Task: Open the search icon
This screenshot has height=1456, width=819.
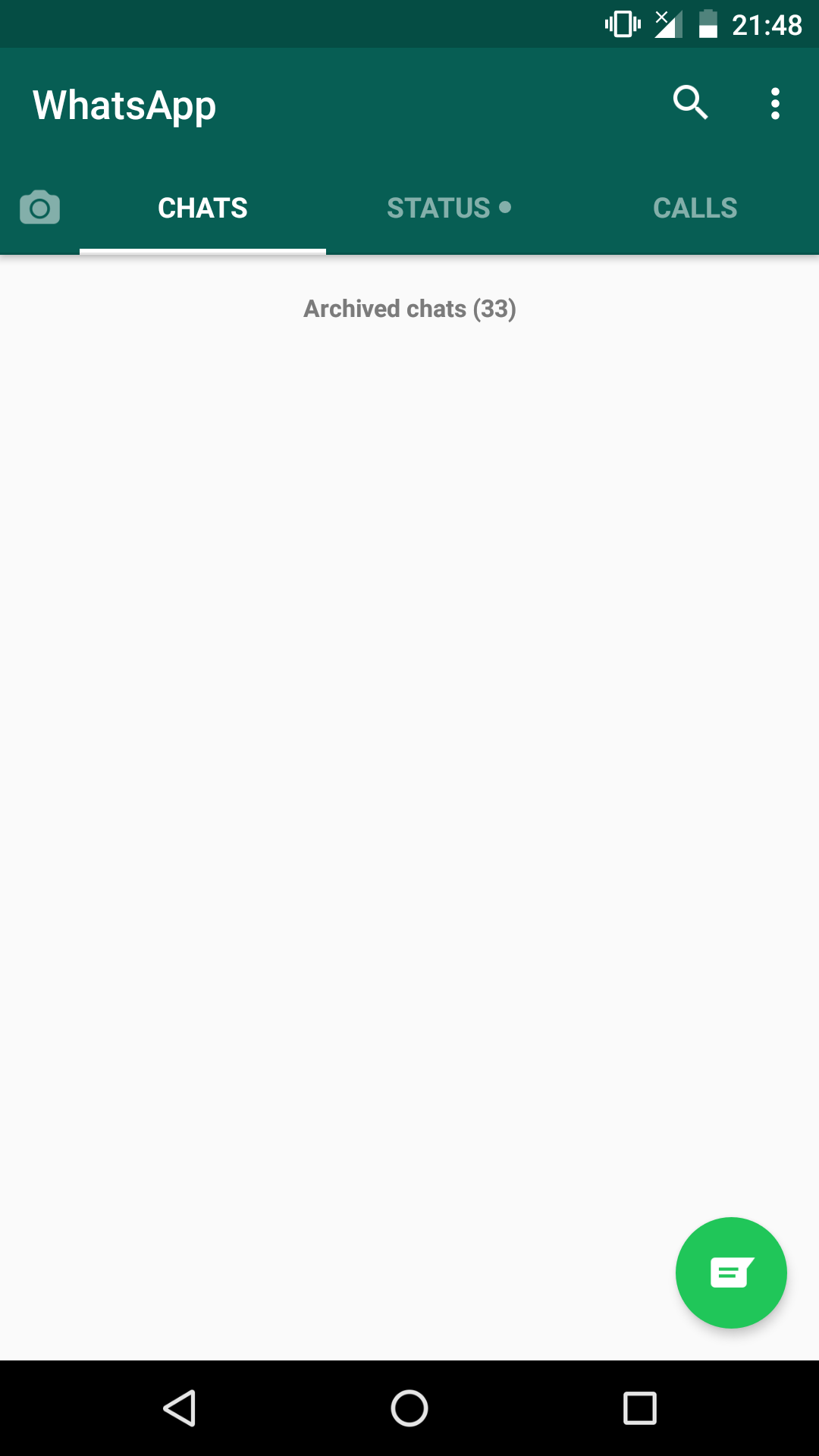Action: point(690,102)
